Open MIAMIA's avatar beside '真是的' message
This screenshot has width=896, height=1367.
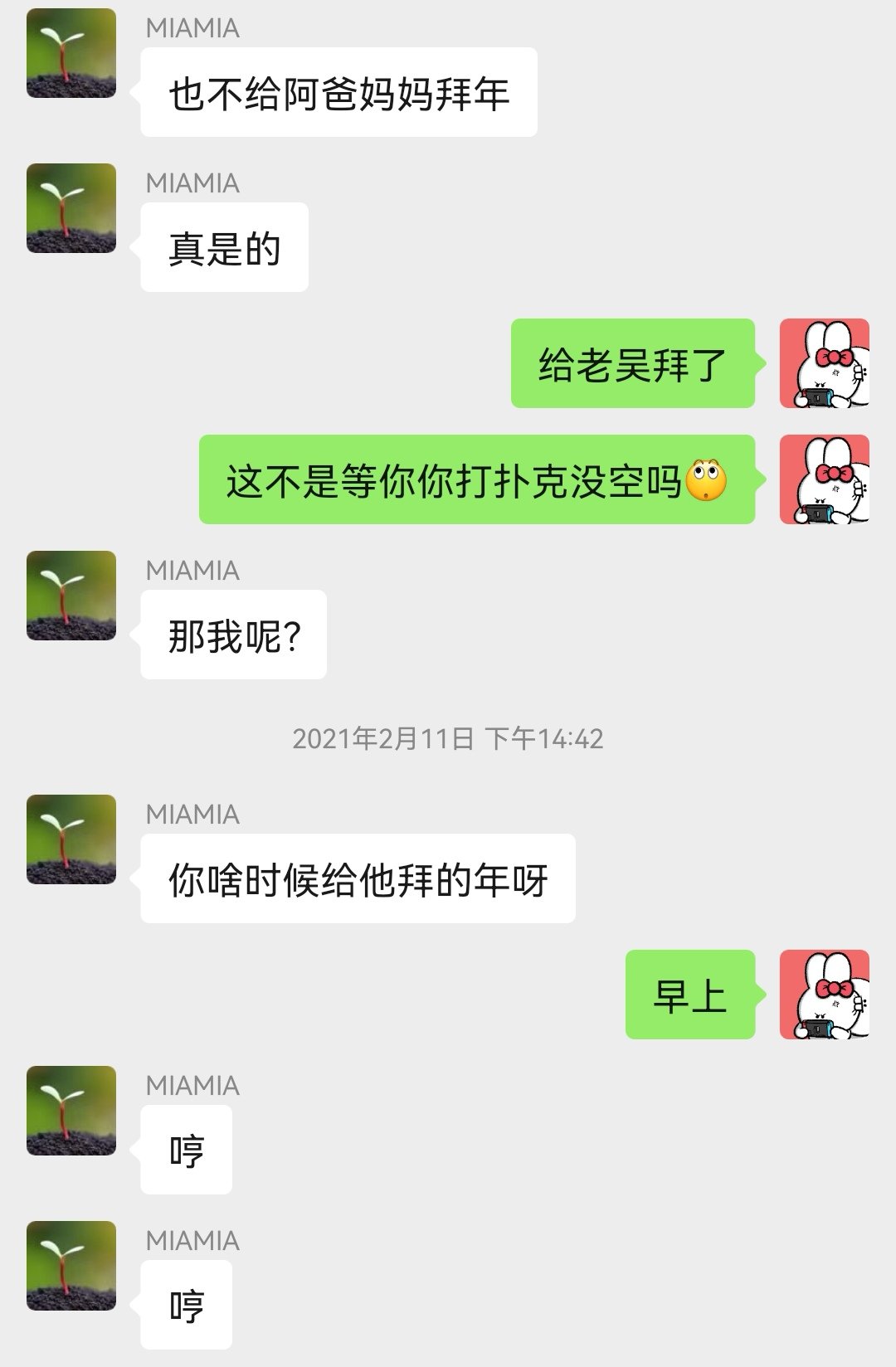(71, 208)
